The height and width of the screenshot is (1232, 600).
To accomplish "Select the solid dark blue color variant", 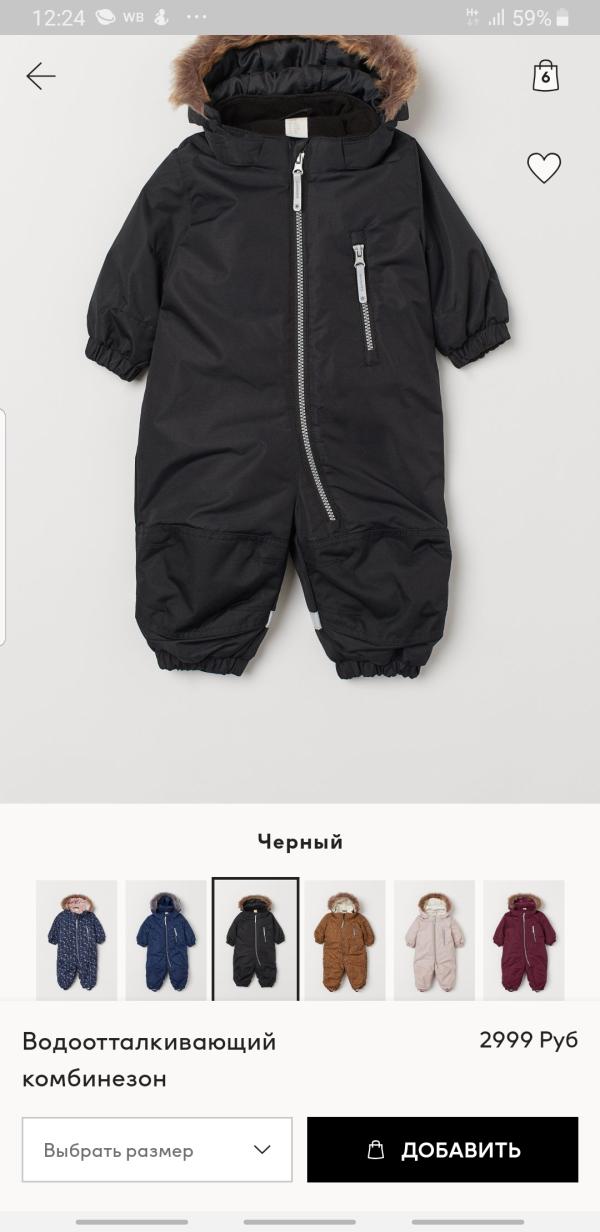I will click(166, 939).
